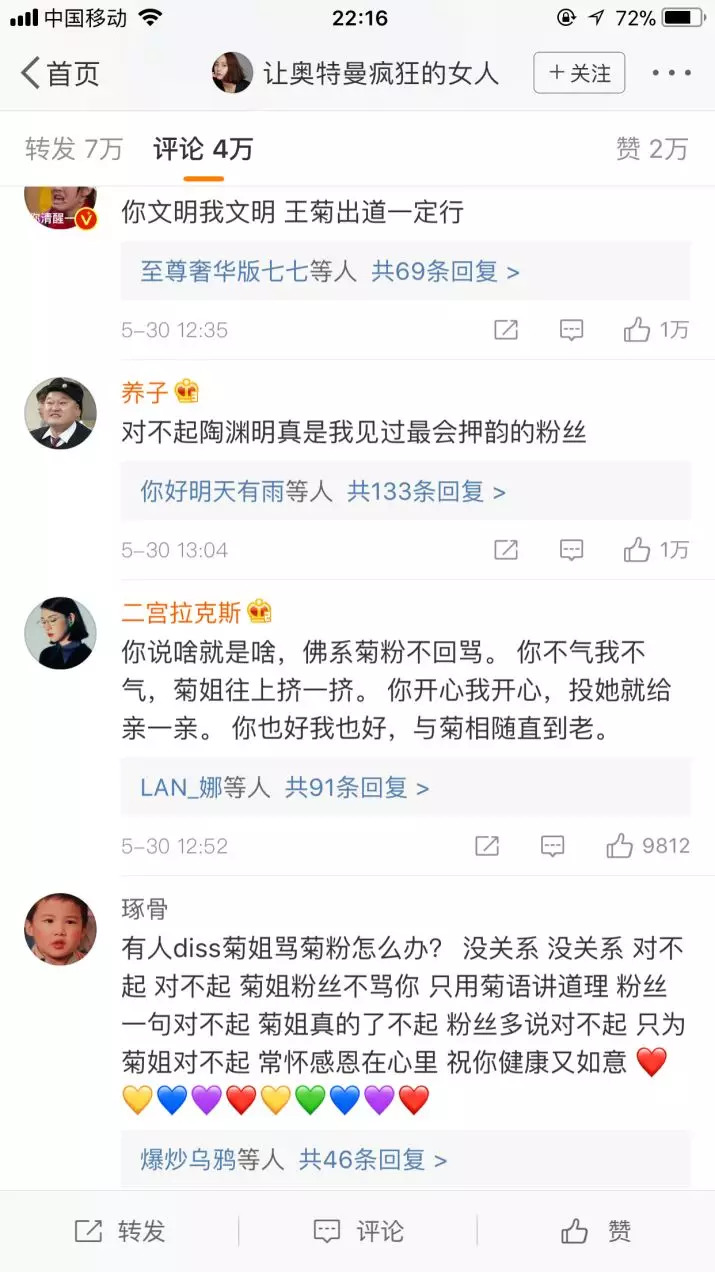Go back to 首页
Image resolution: width=715 pixels, height=1272 pixels.
pos(60,73)
